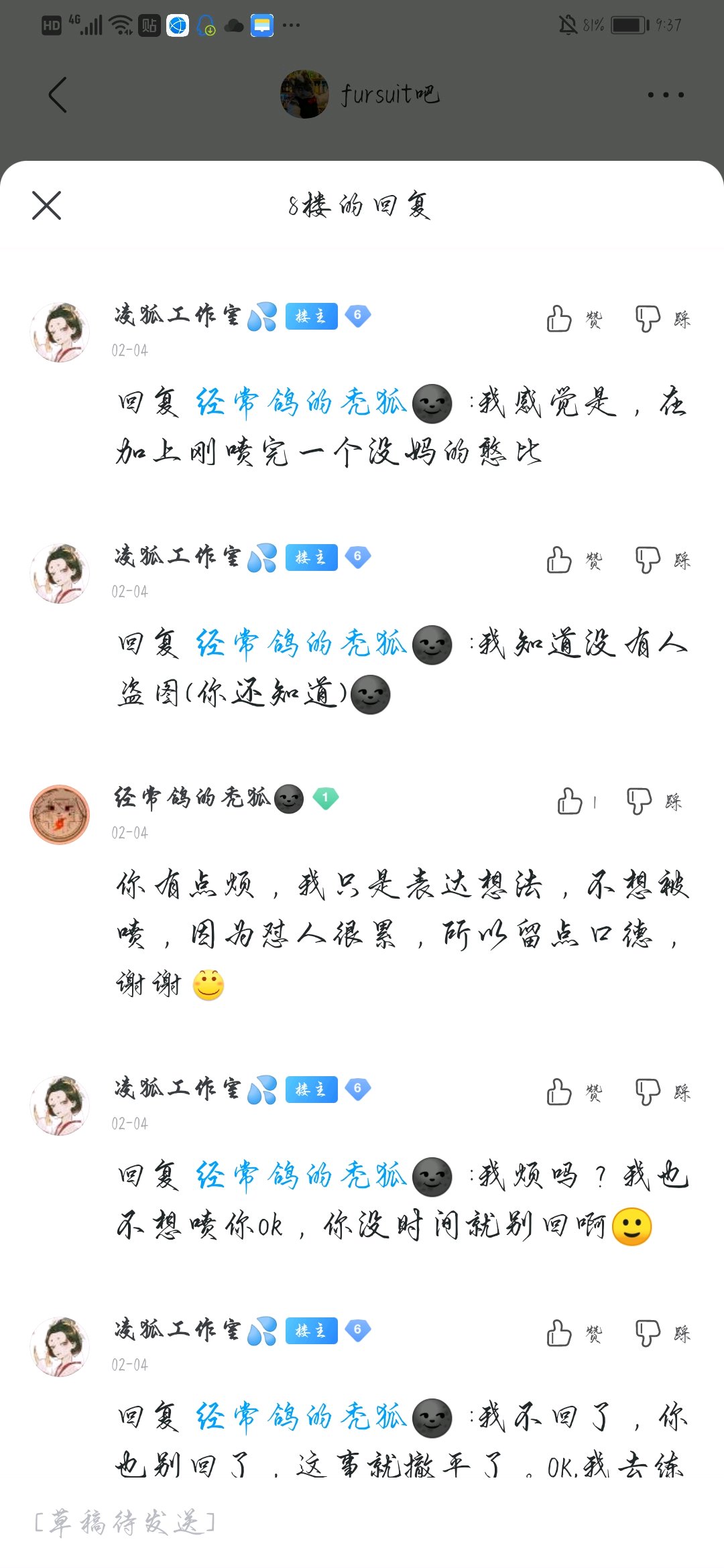Open 凌狐工作室 avatar on the 憨比 reply

coord(60,332)
